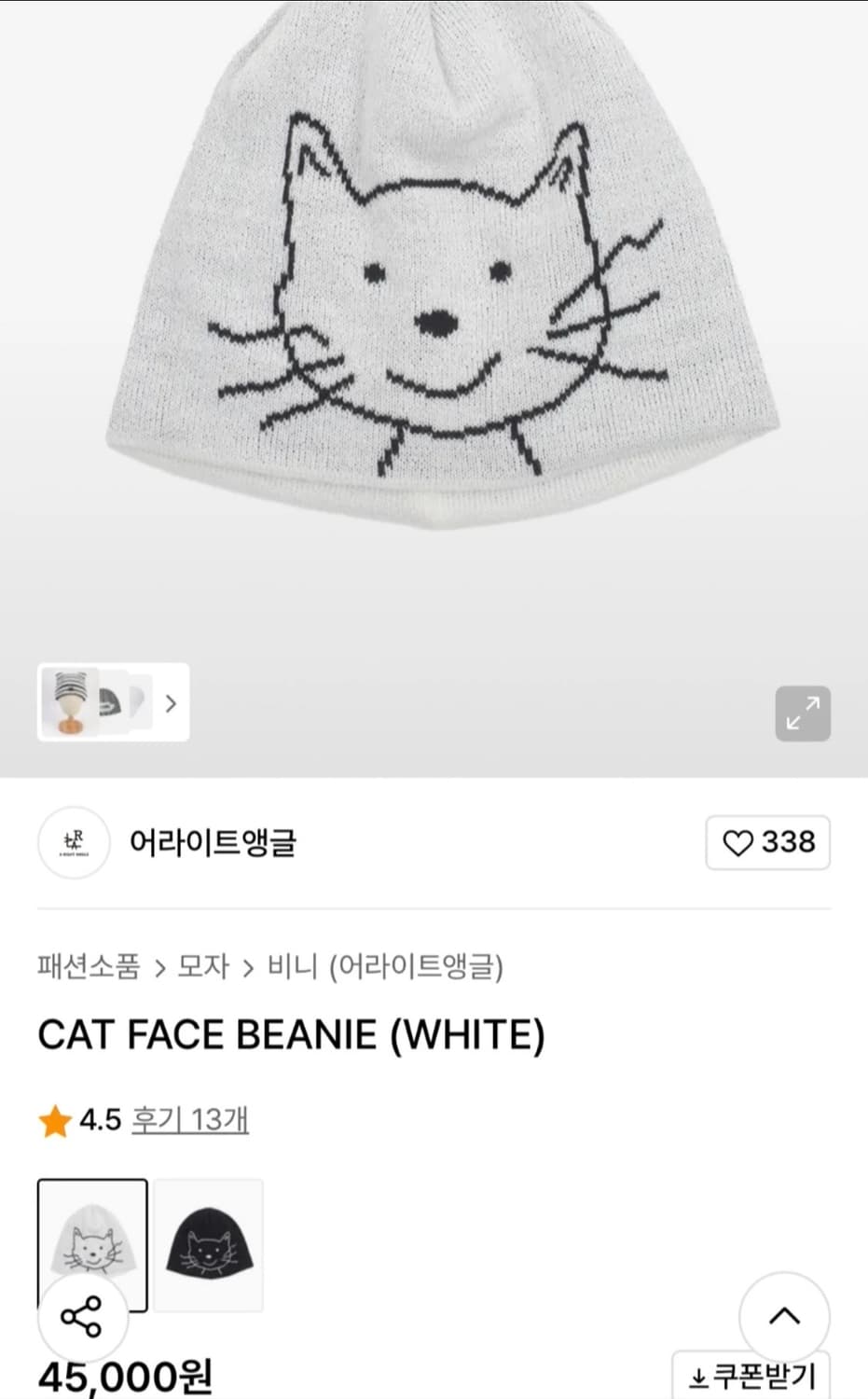The image size is (868, 1399).
Task: Collapse the page by tapping the upward chevron
Action: coord(784,1316)
